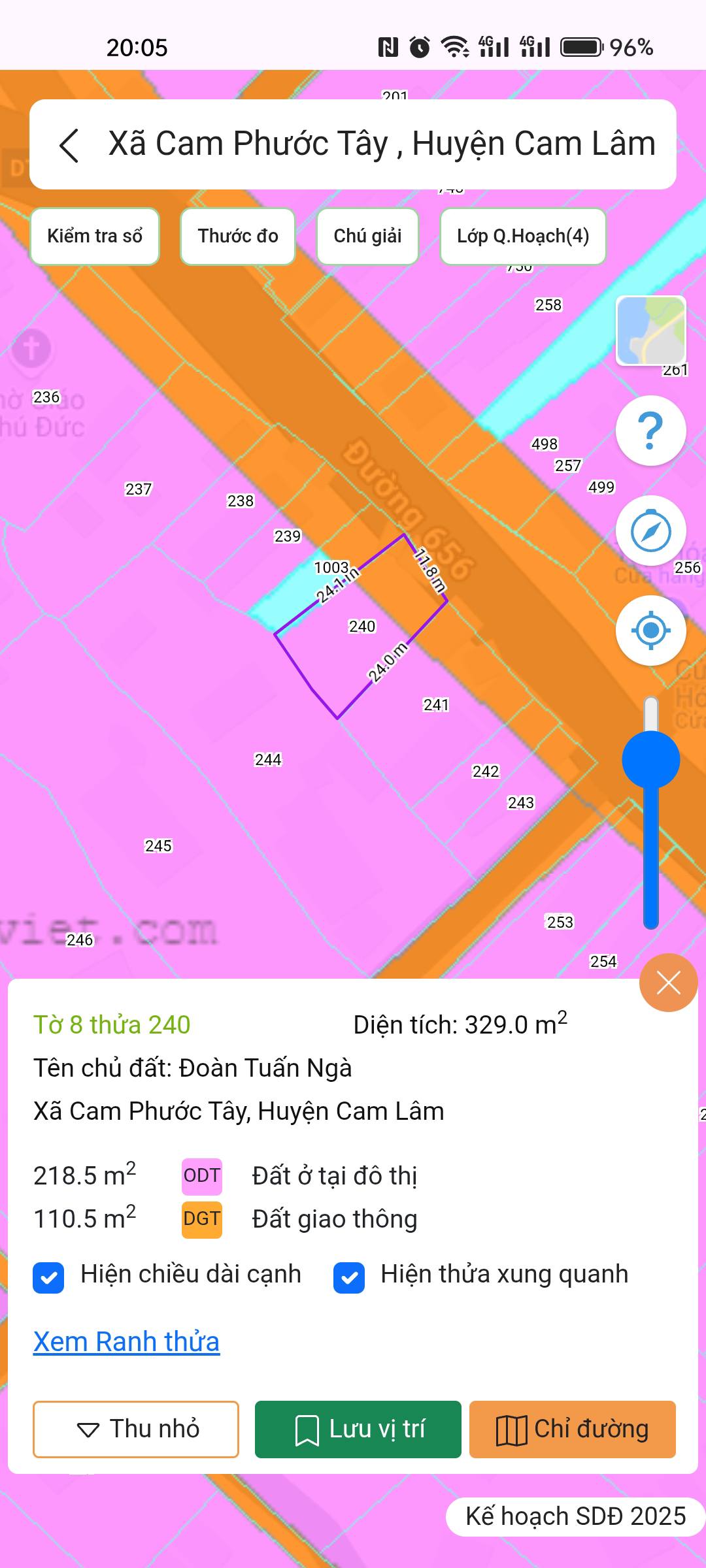This screenshot has width=706, height=1568.
Task: Save this location with Lưu vị trí
Action: [358, 1429]
